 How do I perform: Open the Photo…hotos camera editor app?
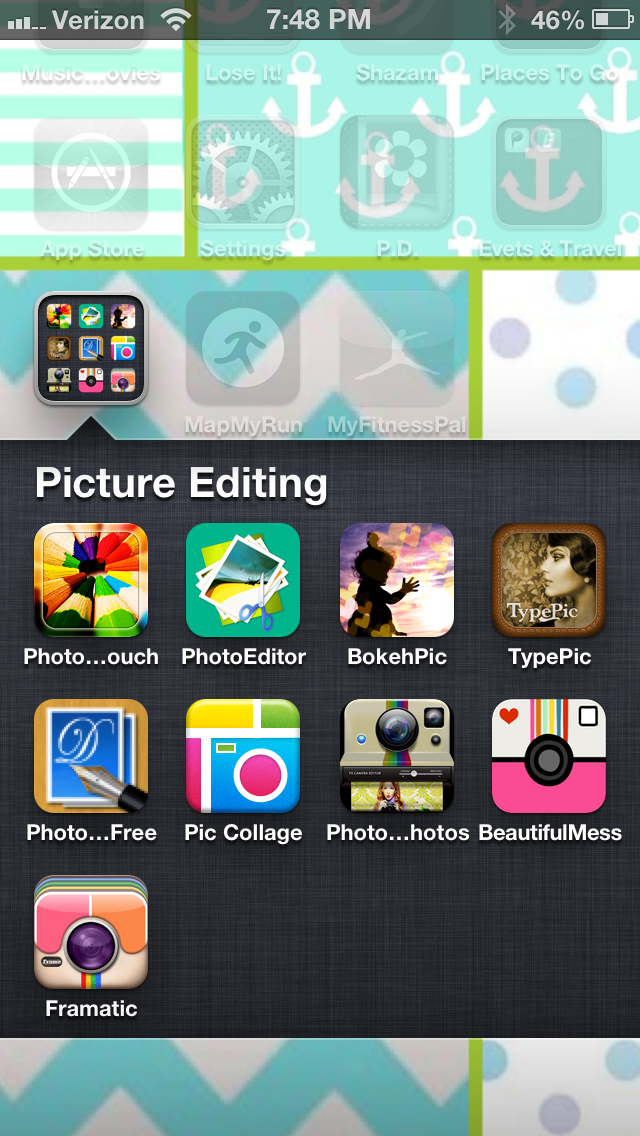tap(396, 756)
